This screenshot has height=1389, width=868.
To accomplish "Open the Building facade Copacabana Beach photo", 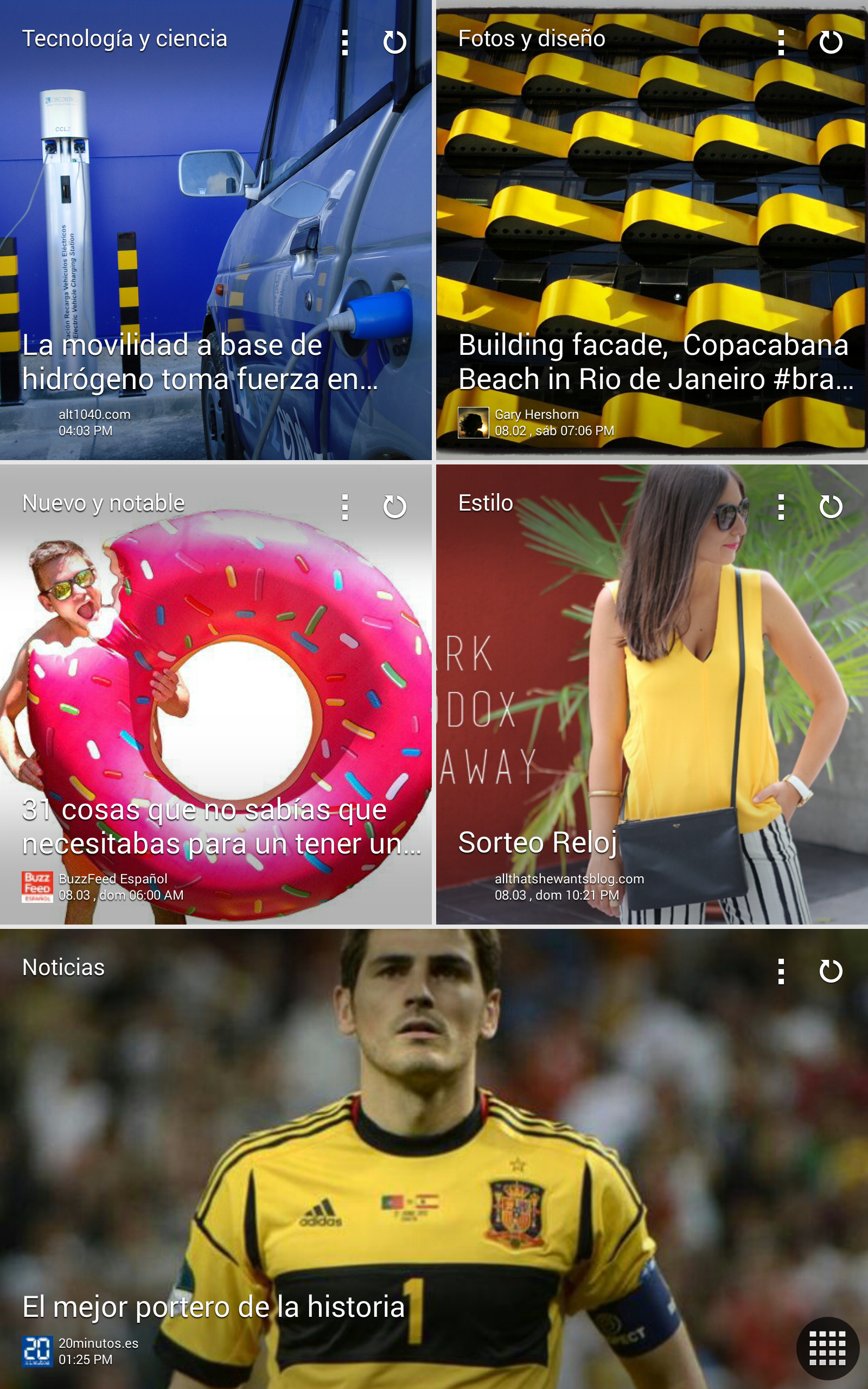I will [654, 361].
